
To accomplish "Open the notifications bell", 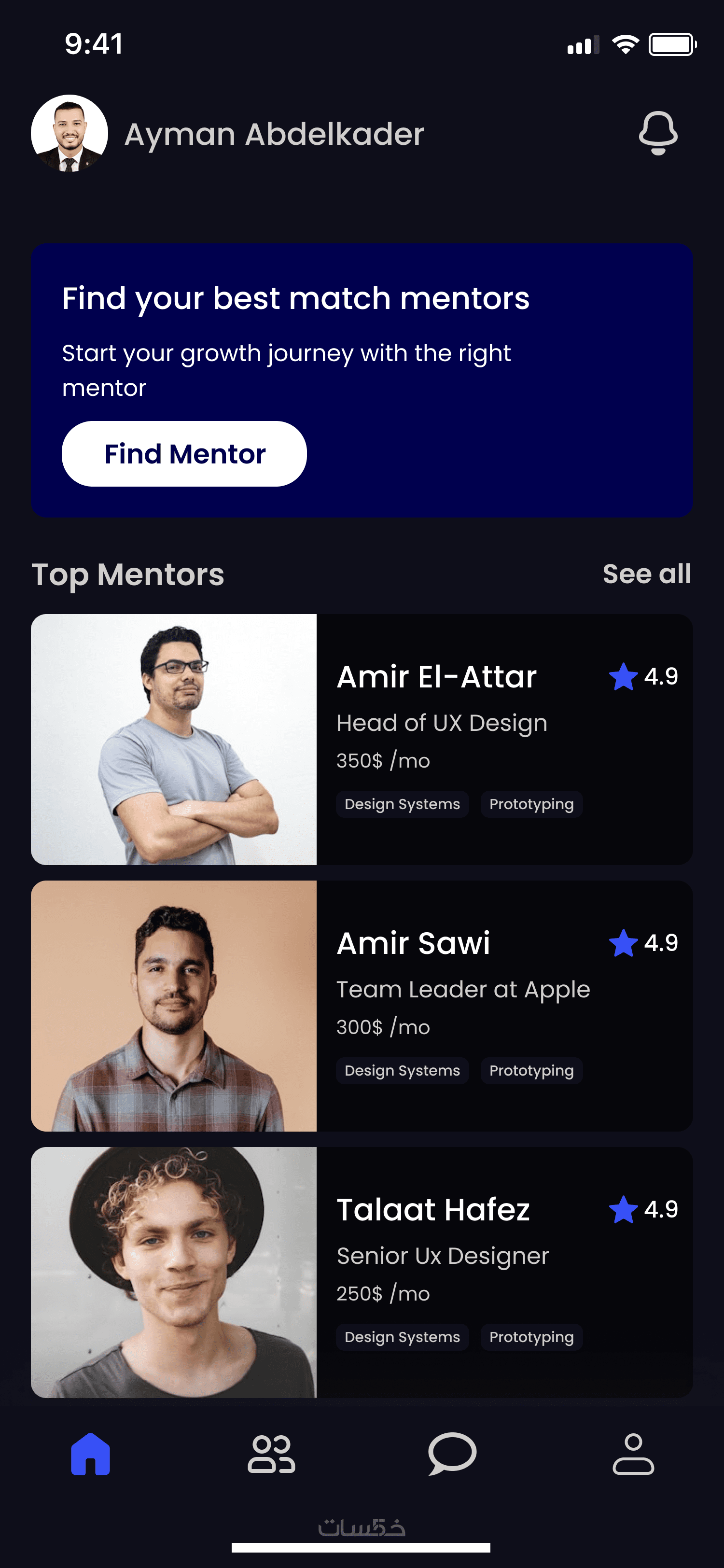I will pos(658,133).
